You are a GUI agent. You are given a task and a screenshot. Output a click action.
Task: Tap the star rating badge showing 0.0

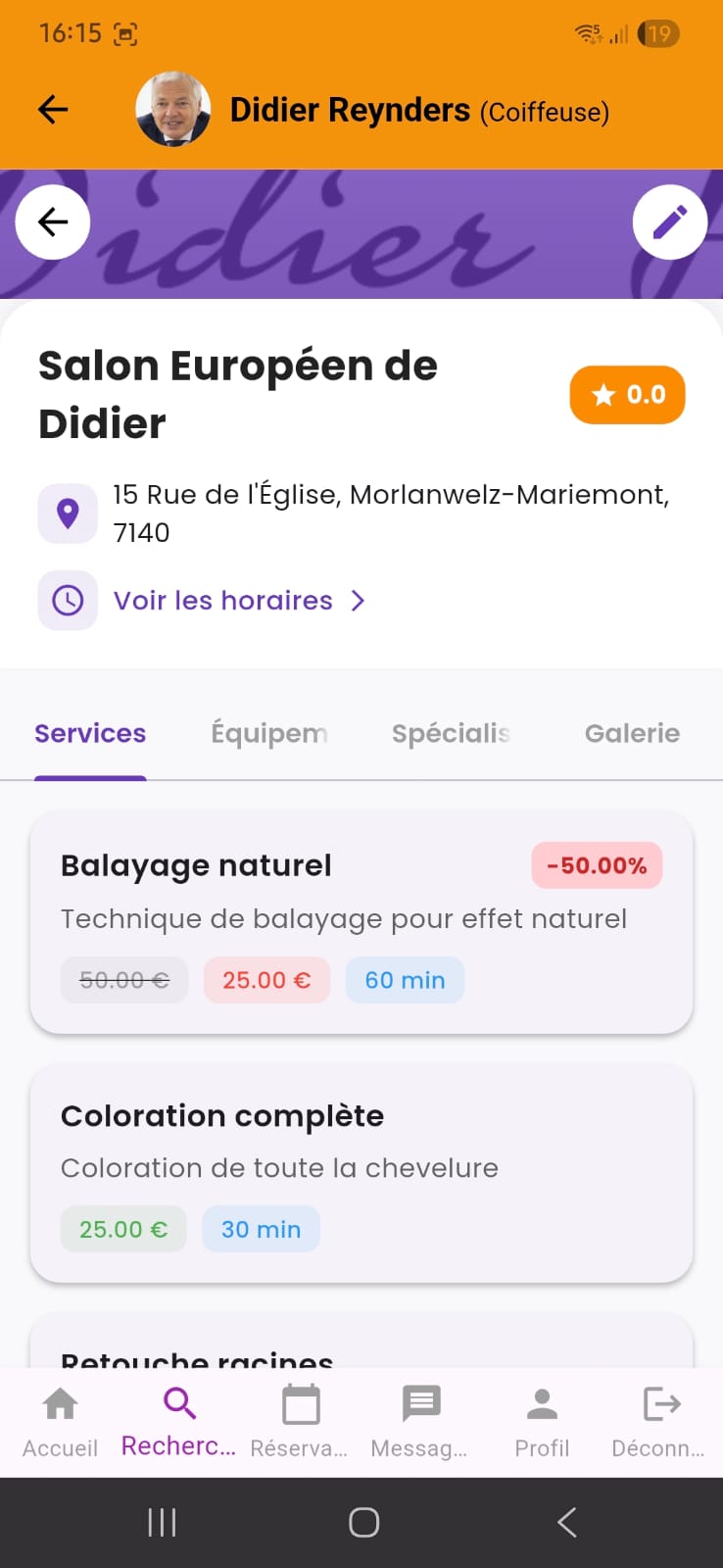point(627,394)
